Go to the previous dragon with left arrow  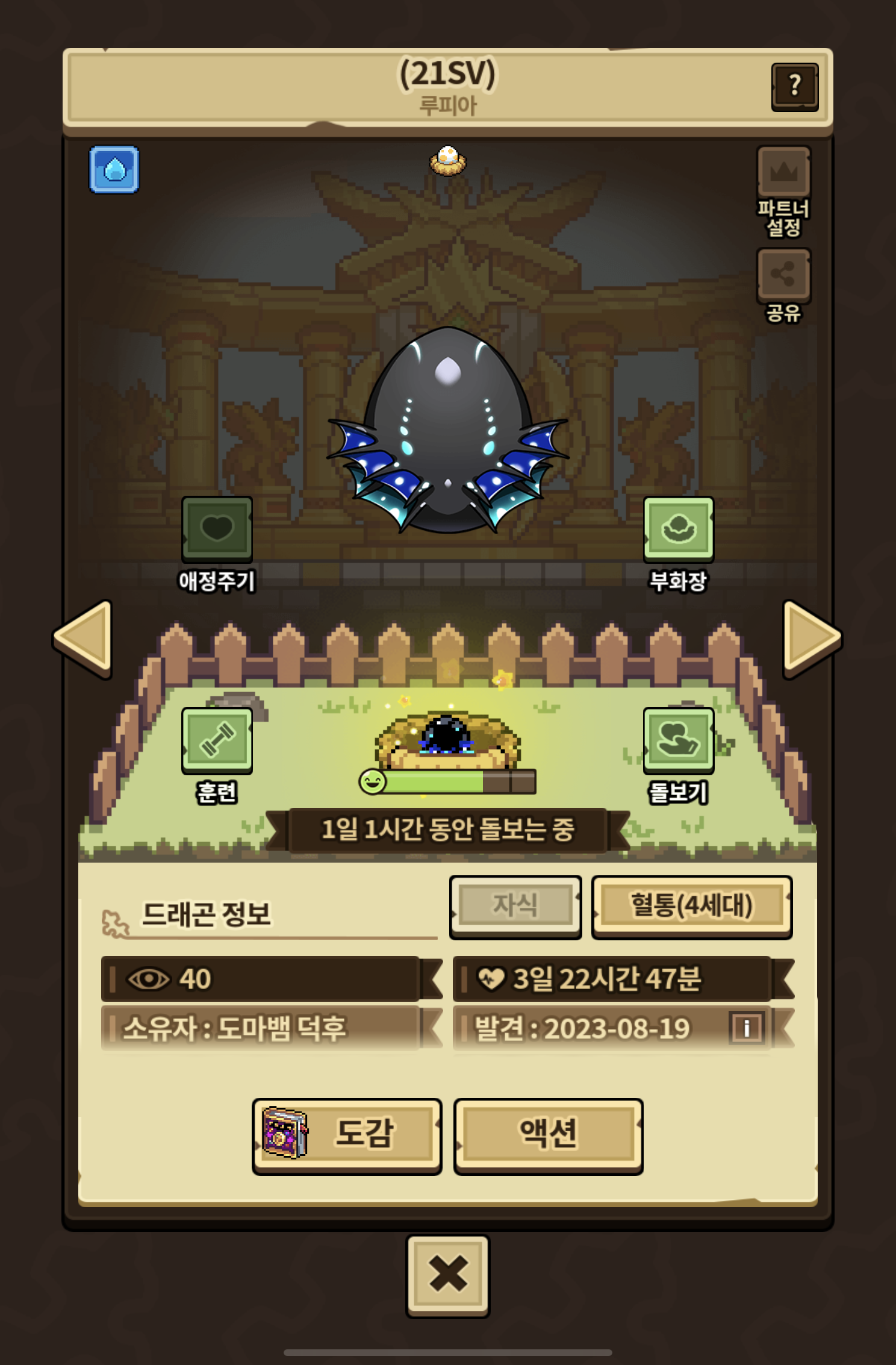coord(84,639)
